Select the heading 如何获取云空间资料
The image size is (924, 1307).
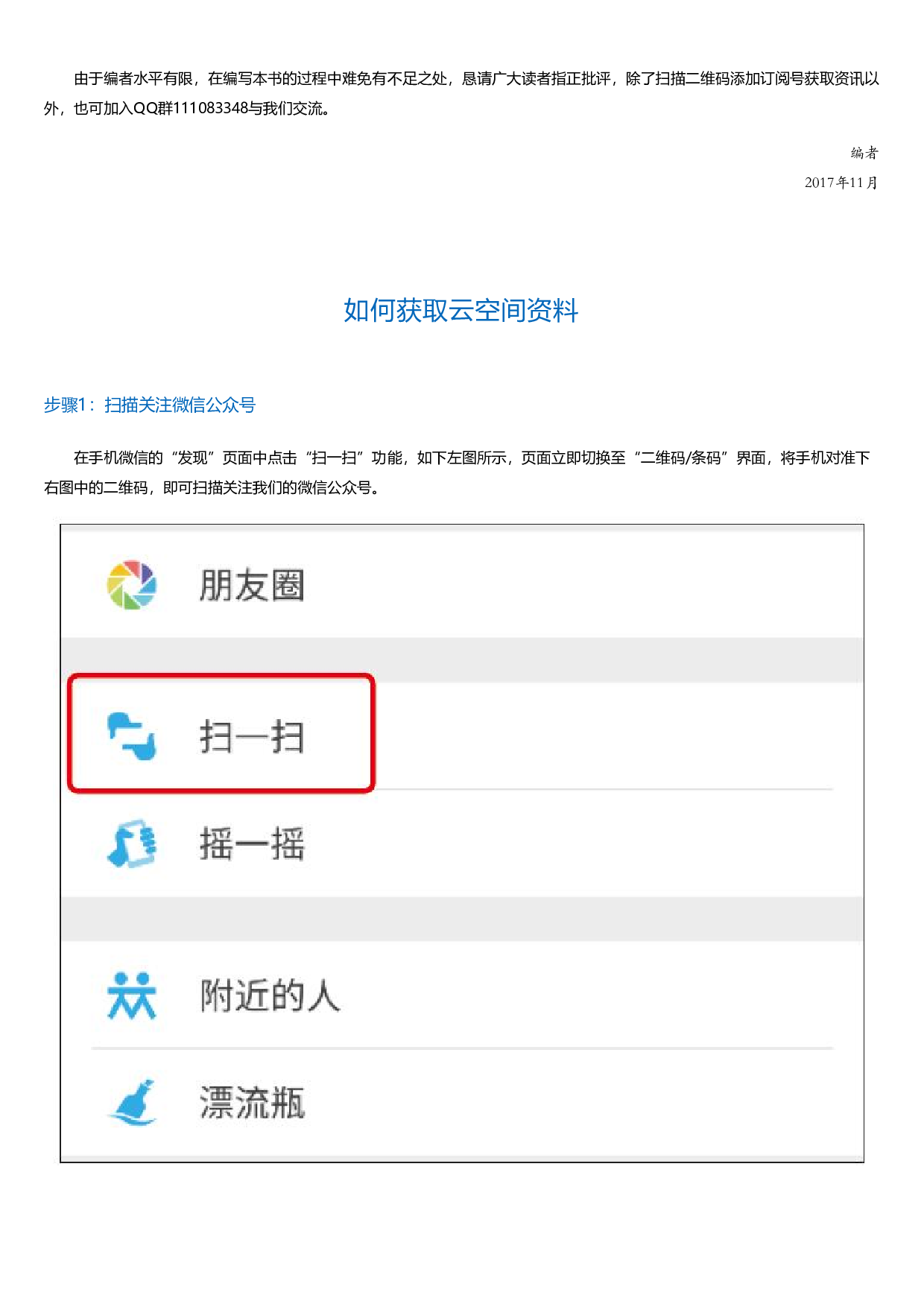pyautogui.click(x=461, y=311)
